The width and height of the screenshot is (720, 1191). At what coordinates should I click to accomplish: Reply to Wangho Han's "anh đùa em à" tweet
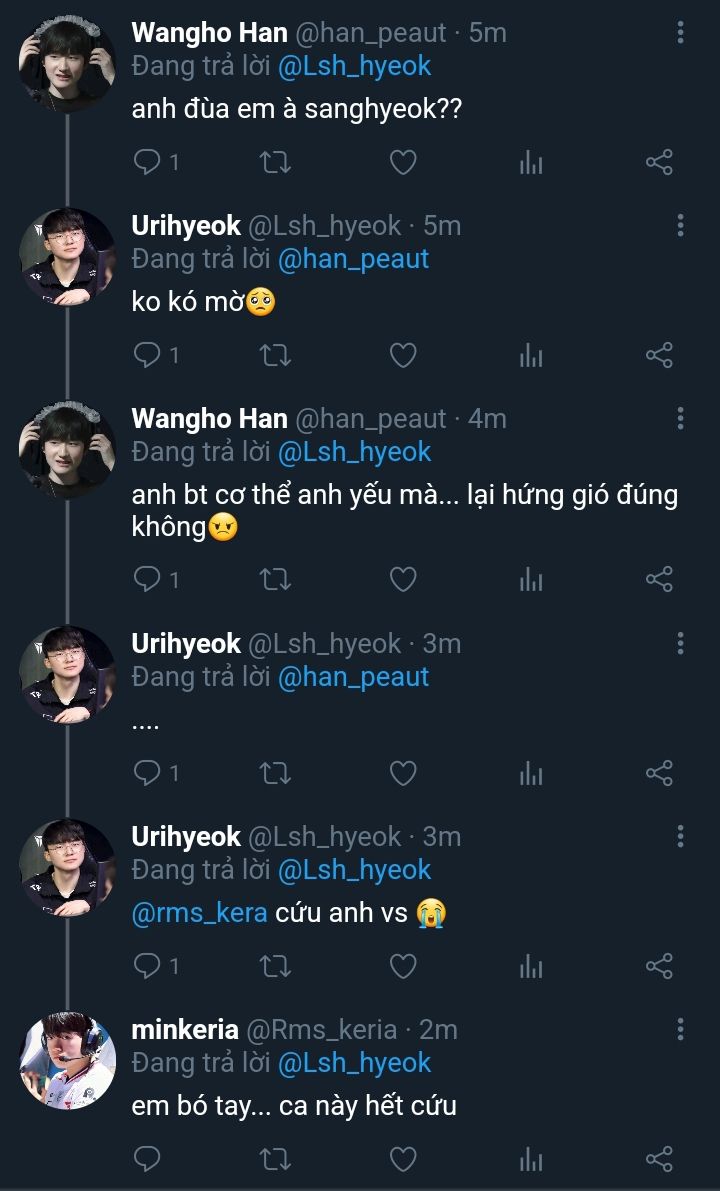point(148,162)
